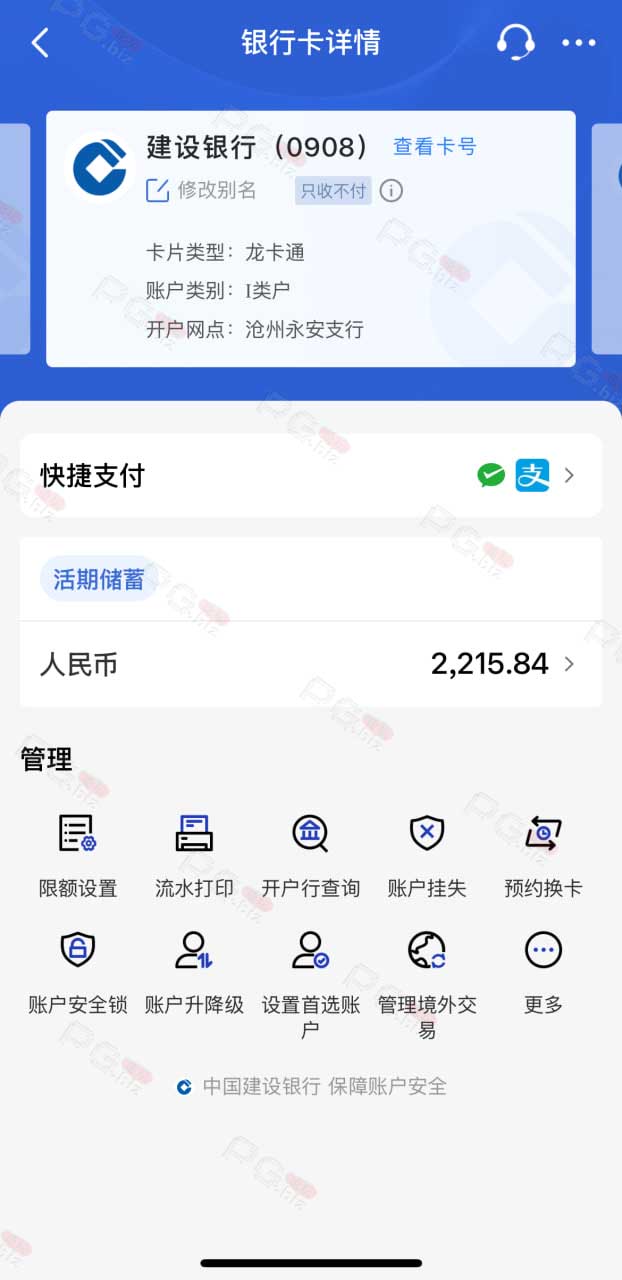622x1280 pixels.
Task: Select 账户挂失 to report loss
Action: point(427,857)
